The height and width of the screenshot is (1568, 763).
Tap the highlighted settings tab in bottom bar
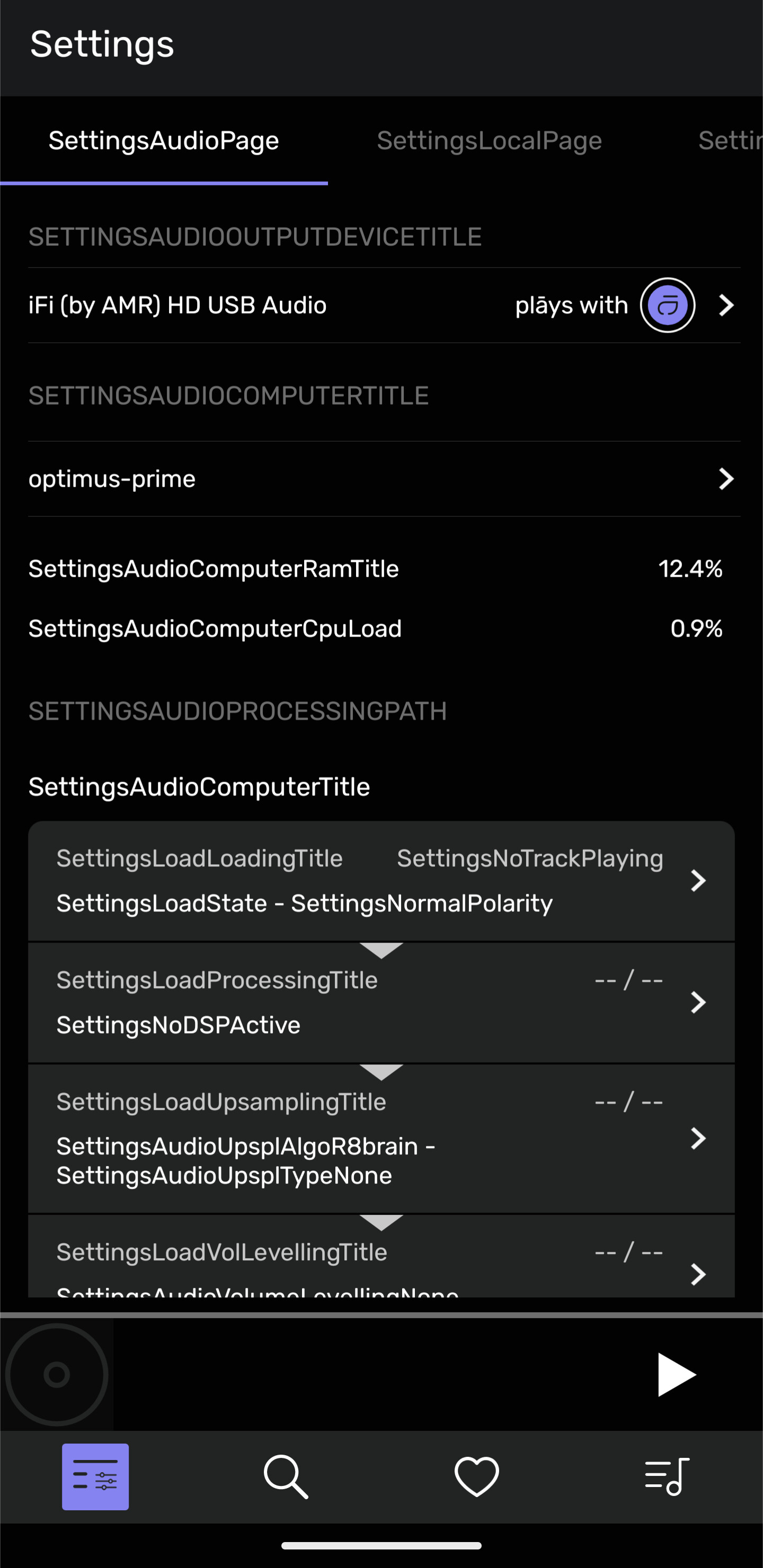[x=95, y=1477]
